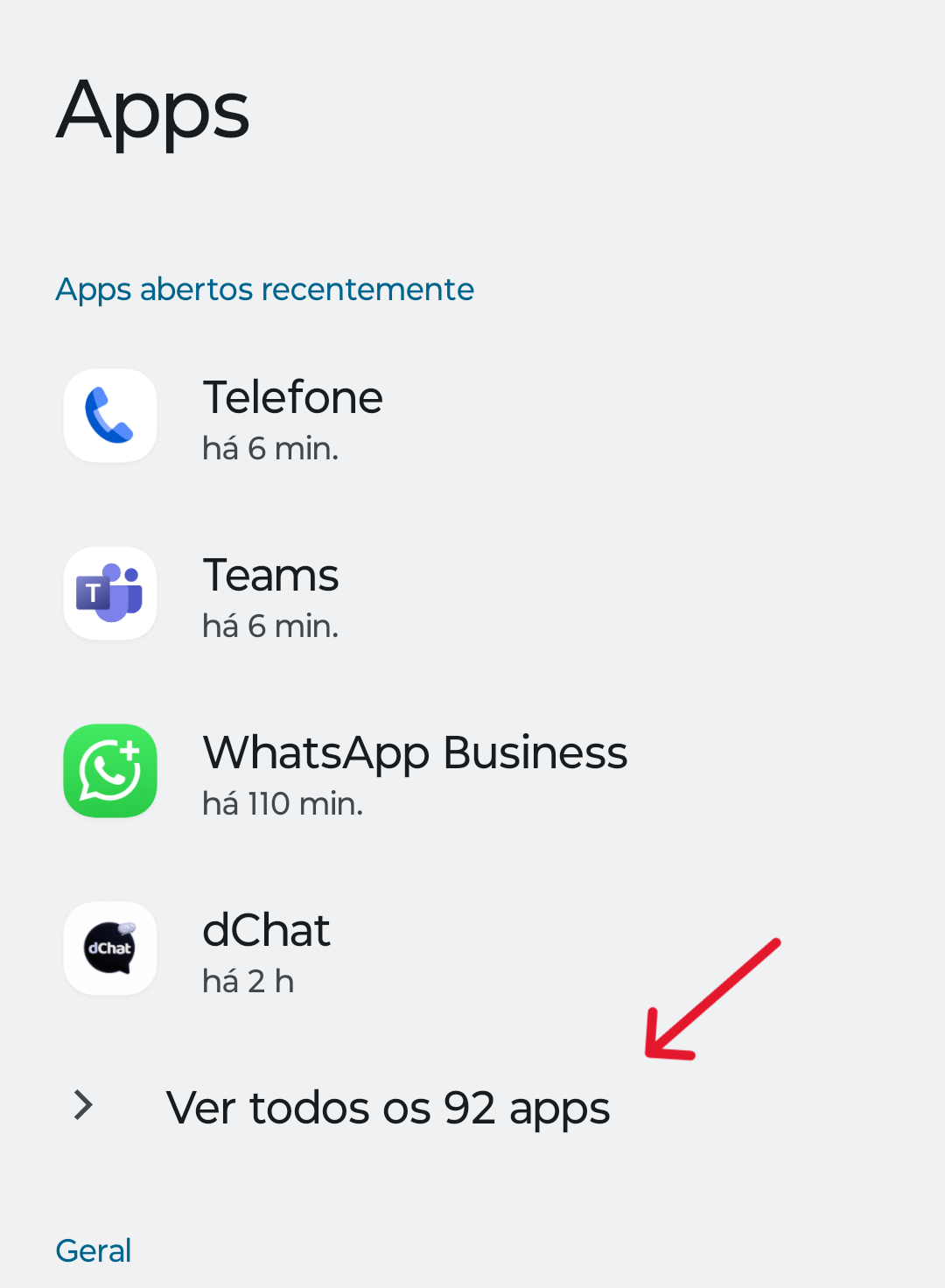Select the dChat entry opened 'há 2 h'

click(x=266, y=948)
